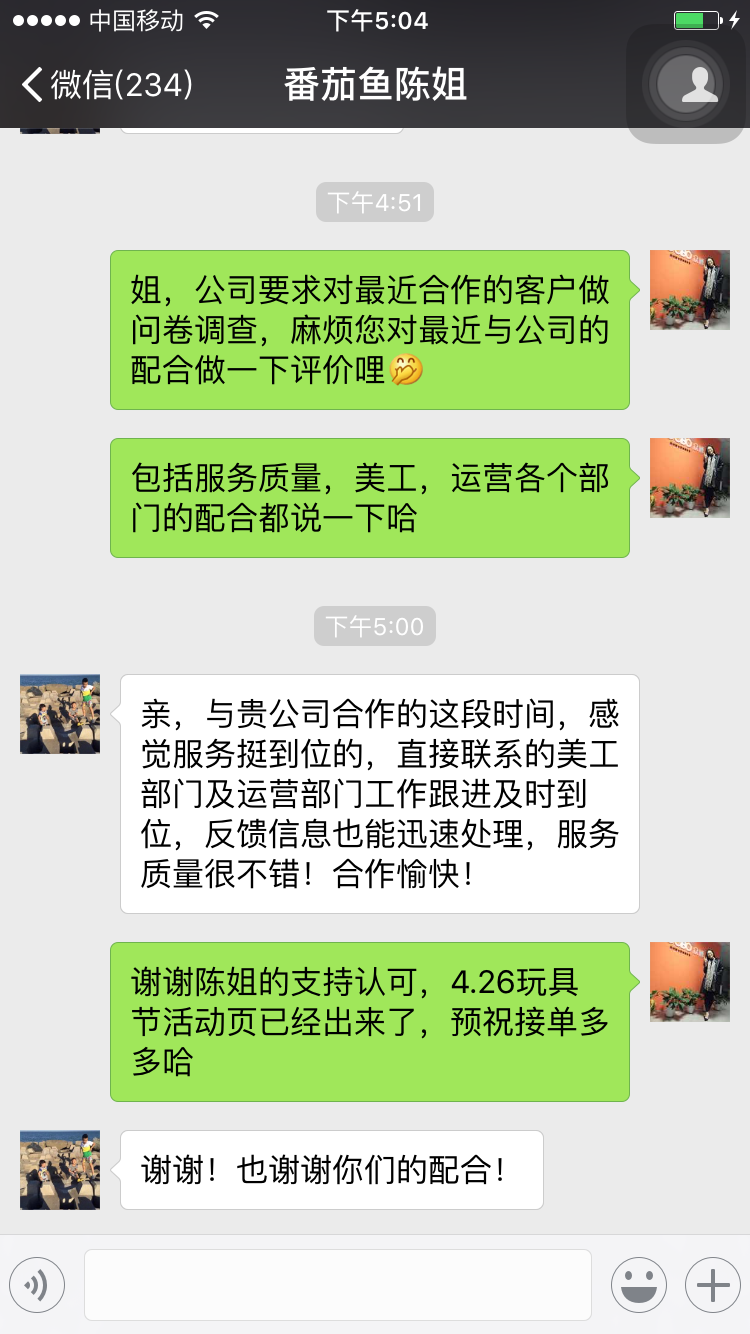This screenshot has height=1334, width=750.
Task: Open 陈姐's avatar beside 谢谢 reply
Action: [x=60, y=1170]
